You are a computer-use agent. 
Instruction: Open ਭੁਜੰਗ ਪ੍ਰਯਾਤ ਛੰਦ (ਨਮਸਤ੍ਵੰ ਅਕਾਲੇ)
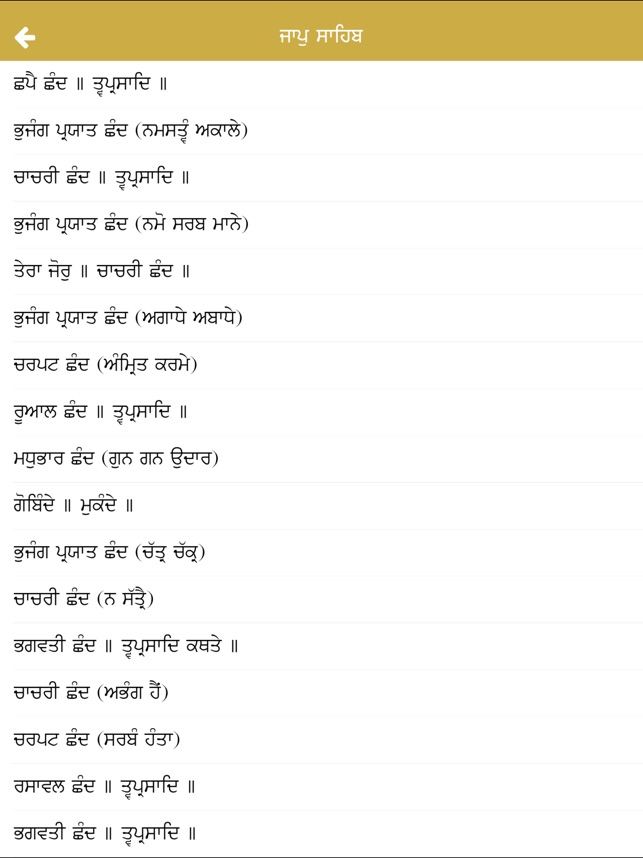[321, 131]
